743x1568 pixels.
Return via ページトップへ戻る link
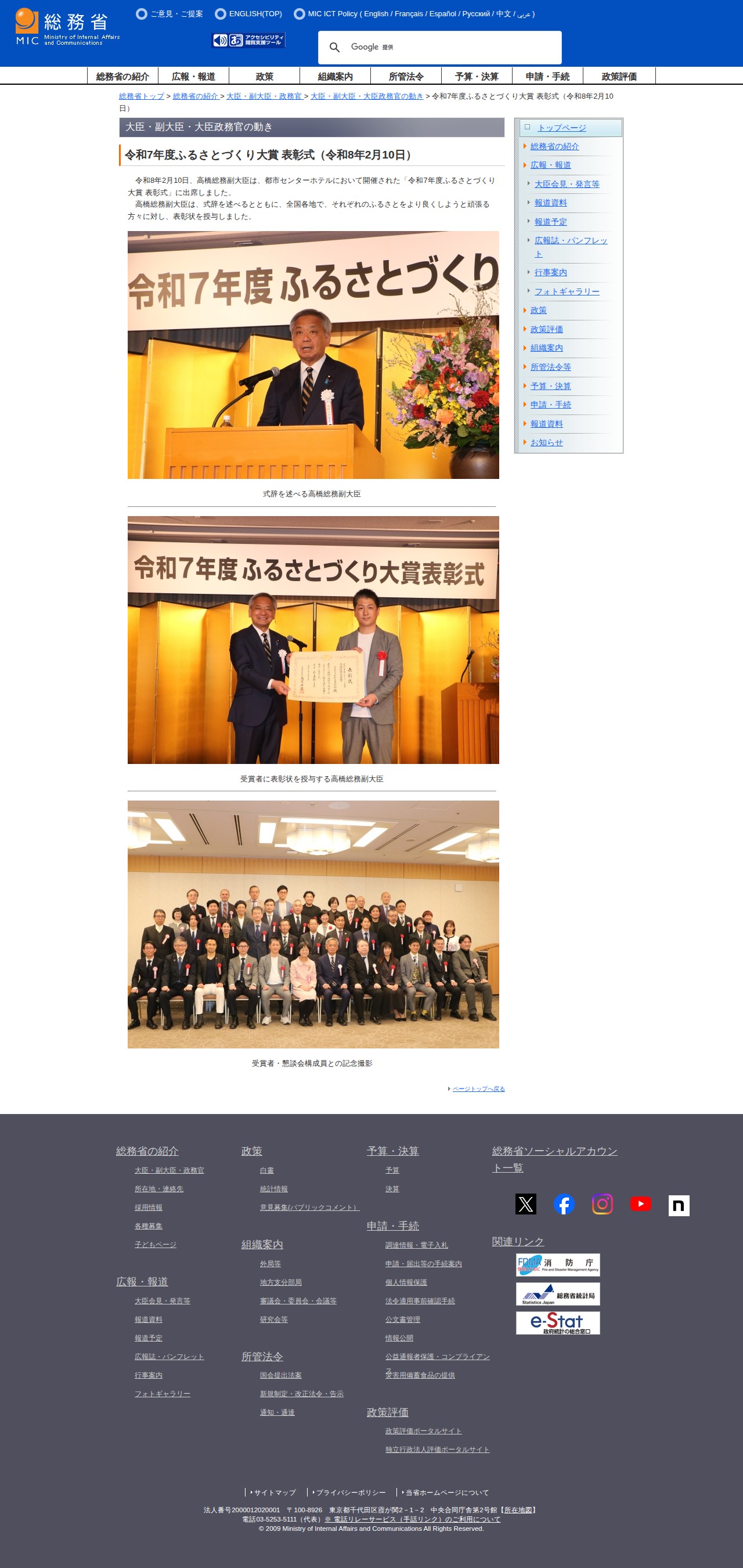pos(478,1088)
